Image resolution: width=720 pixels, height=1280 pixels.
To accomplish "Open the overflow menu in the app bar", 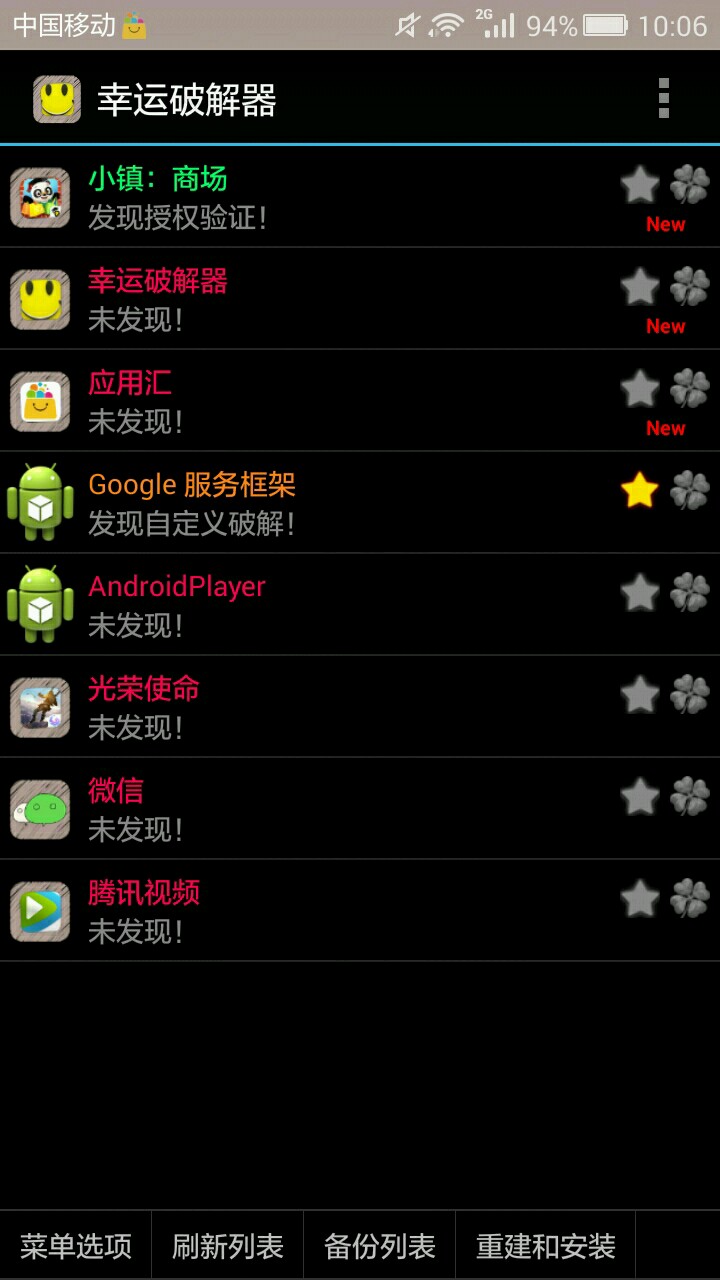I will click(663, 99).
